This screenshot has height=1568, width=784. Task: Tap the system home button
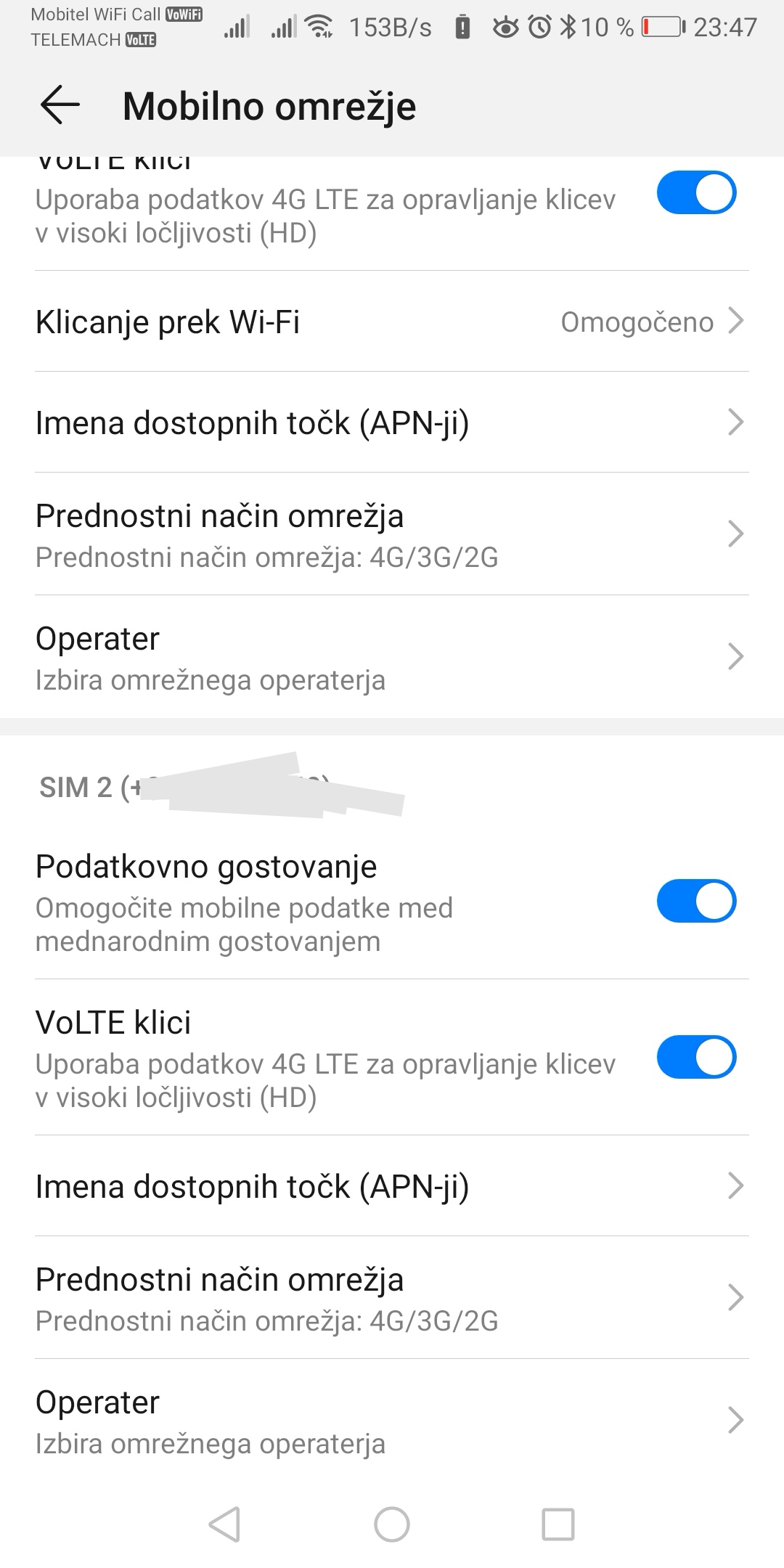pos(392,1524)
